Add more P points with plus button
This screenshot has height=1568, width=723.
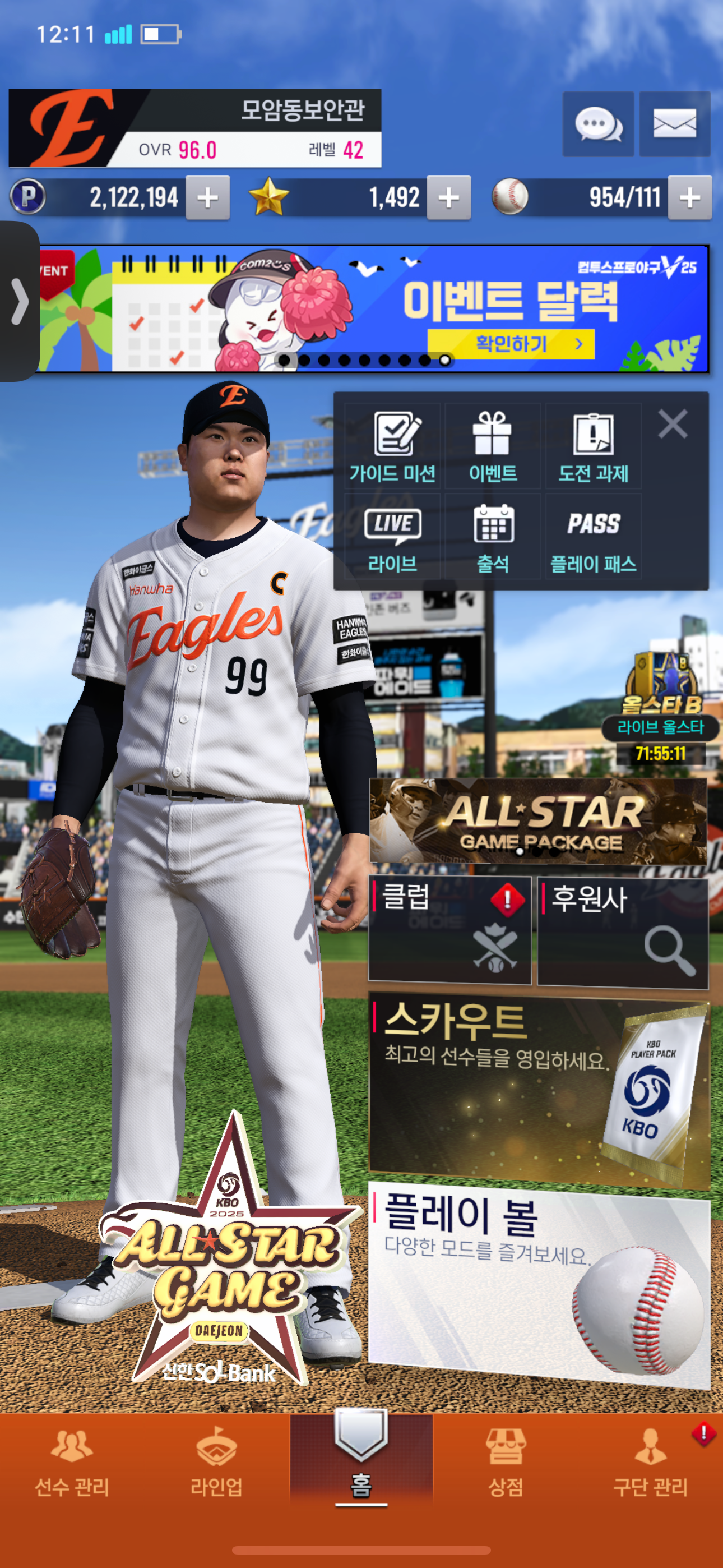[207, 197]
